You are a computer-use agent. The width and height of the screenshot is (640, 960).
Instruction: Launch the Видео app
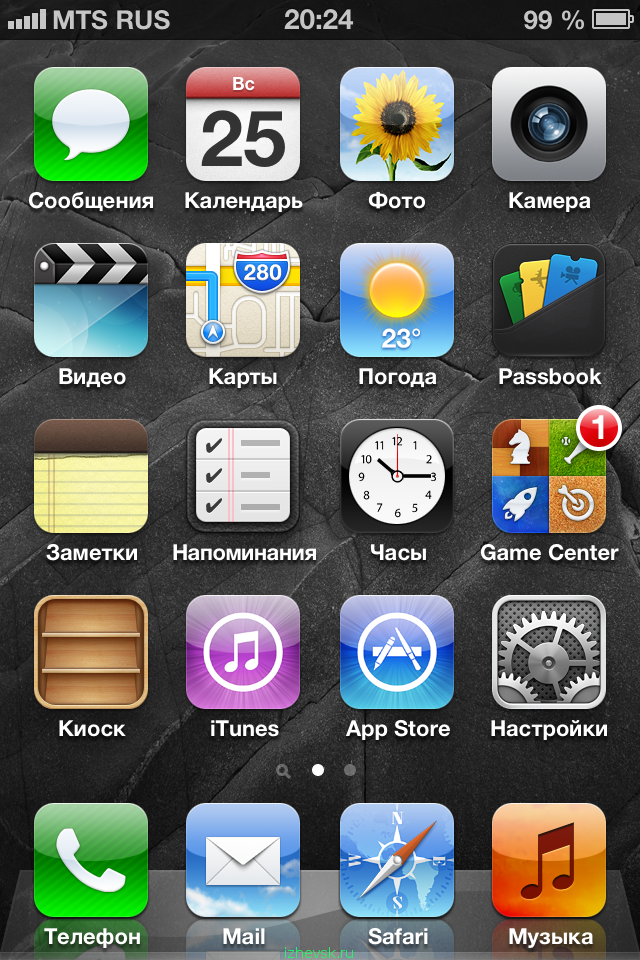point(91,300)
